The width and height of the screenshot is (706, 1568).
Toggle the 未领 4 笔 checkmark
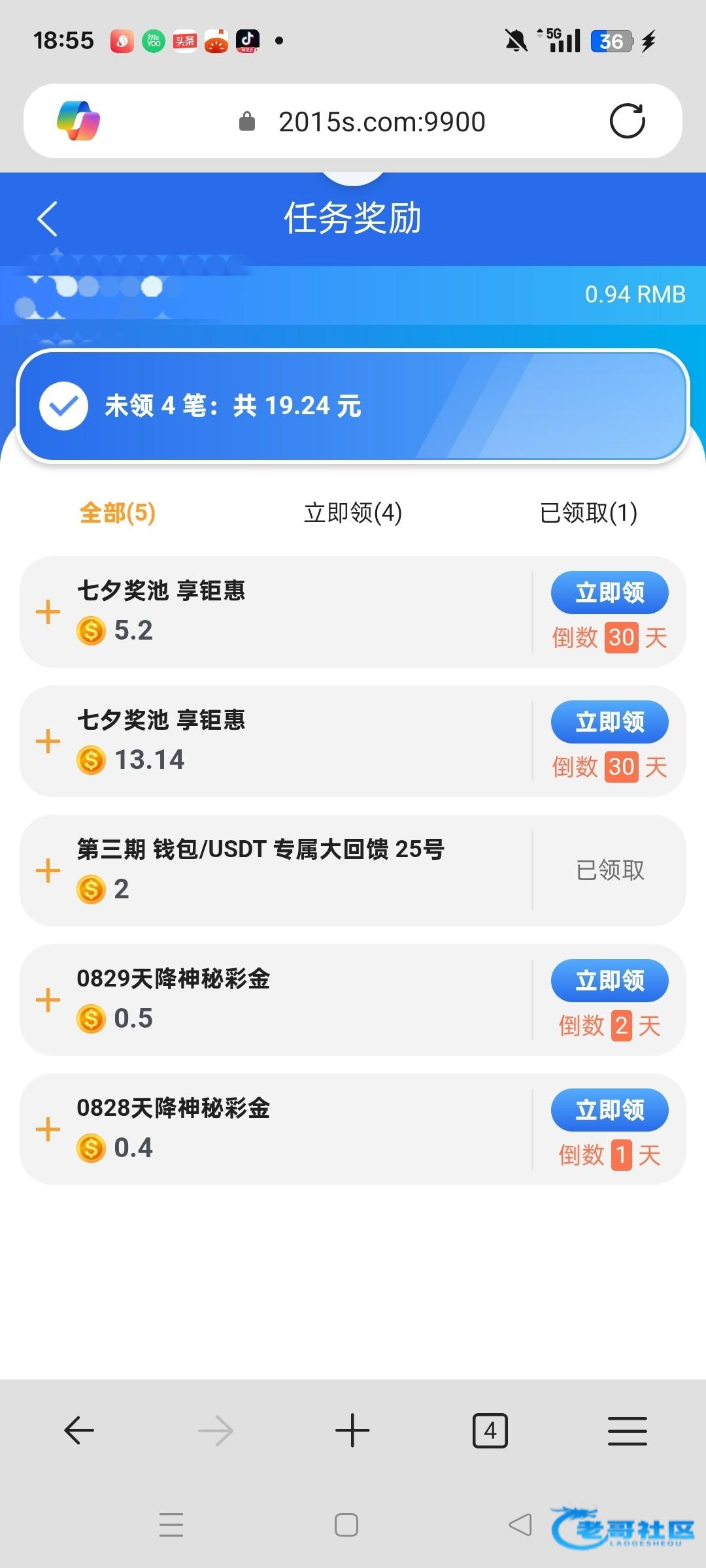click(63, 406)
